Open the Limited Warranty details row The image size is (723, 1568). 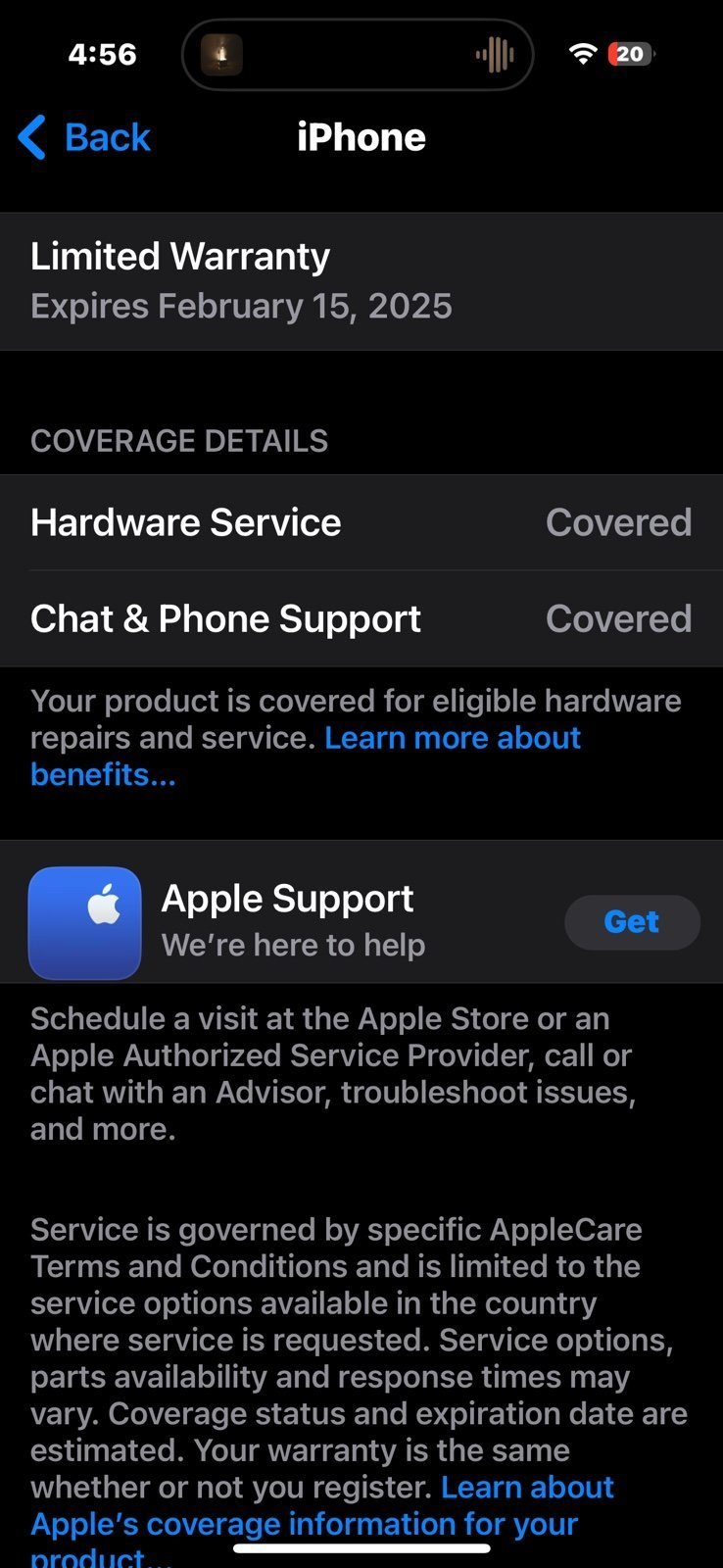pos(361,279)
